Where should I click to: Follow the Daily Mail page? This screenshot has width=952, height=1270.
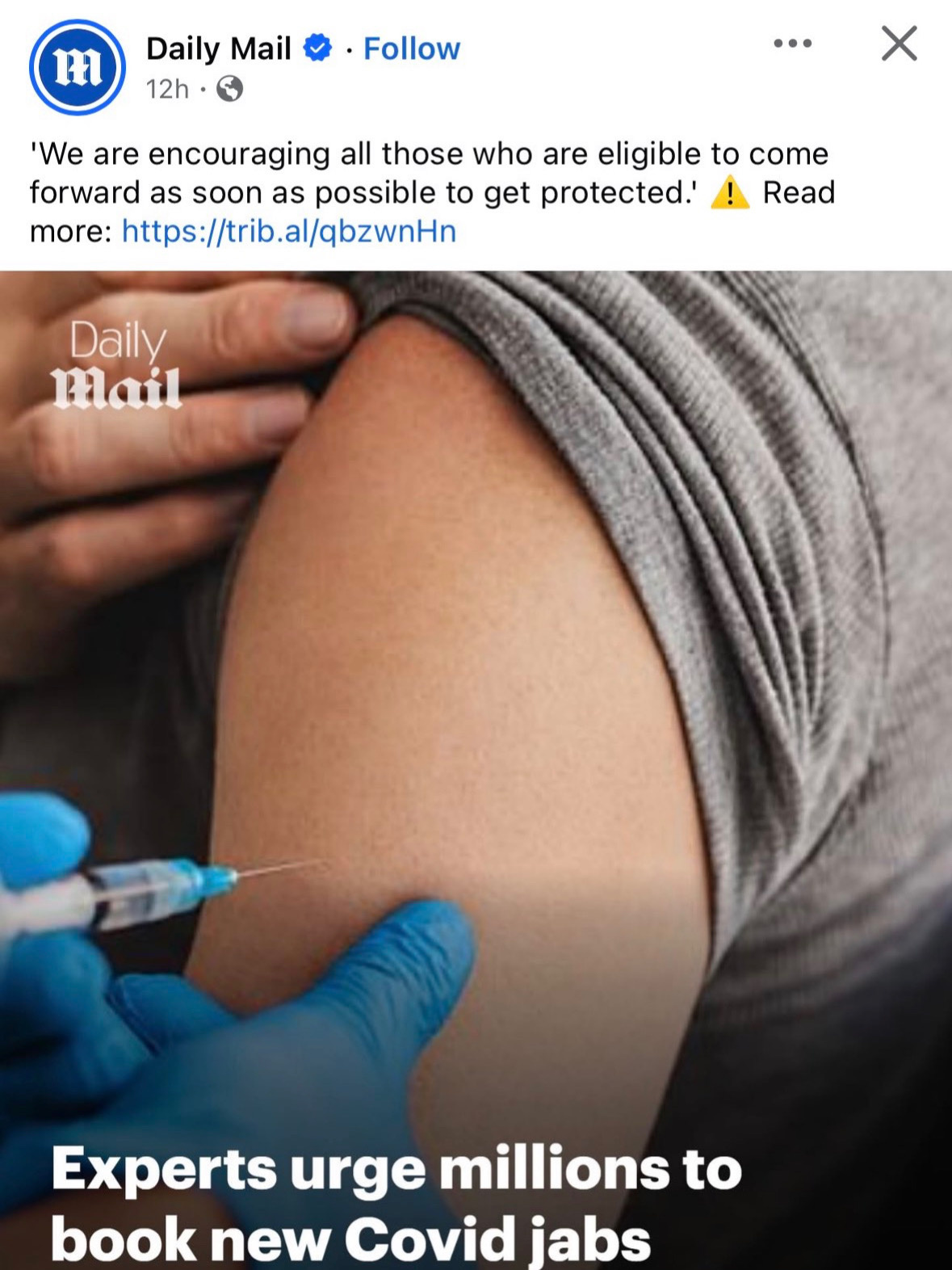pyautogui.click(x=411, y=48)
